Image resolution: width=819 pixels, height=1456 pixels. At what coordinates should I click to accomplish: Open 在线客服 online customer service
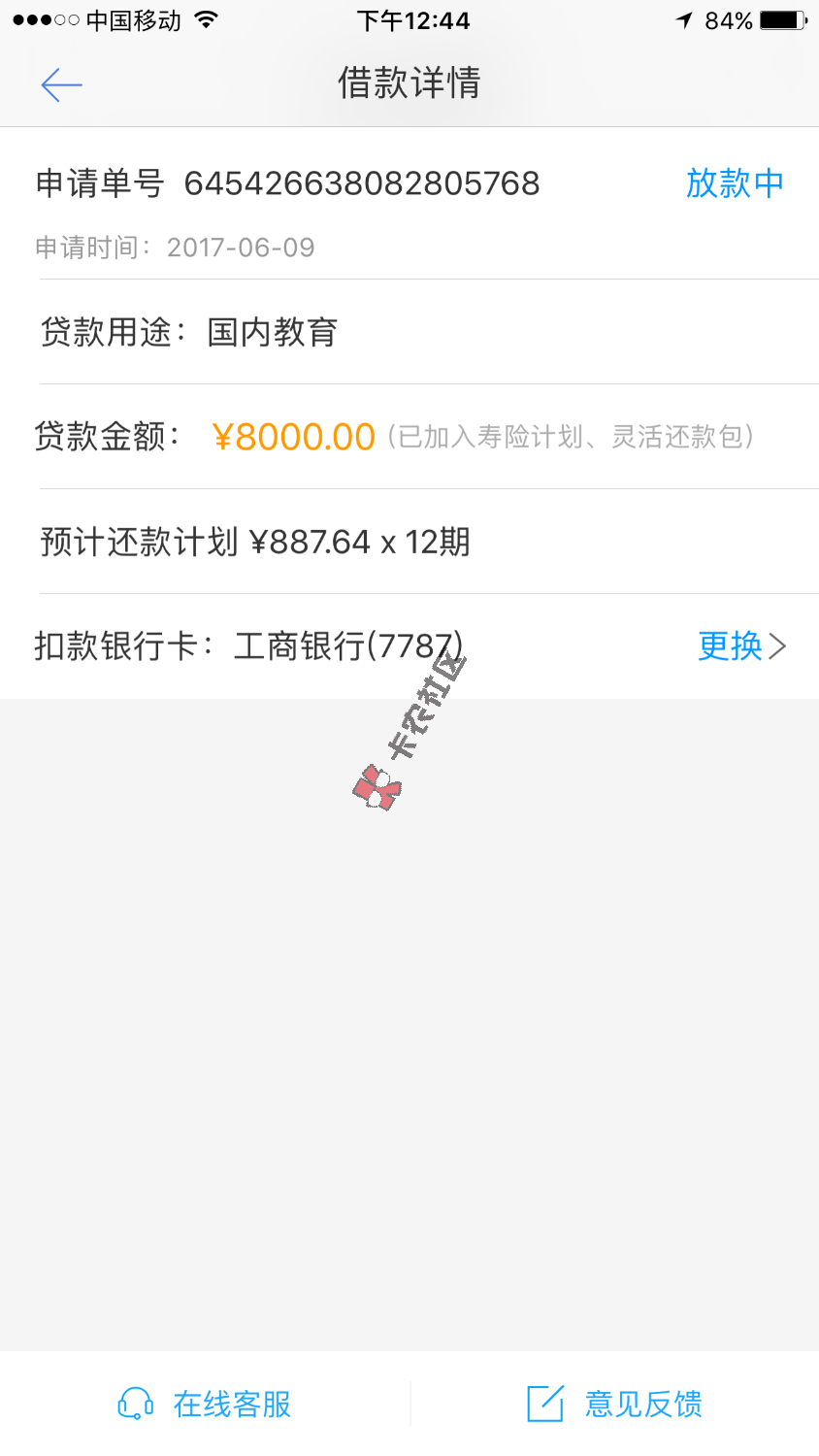point(205,1404)
